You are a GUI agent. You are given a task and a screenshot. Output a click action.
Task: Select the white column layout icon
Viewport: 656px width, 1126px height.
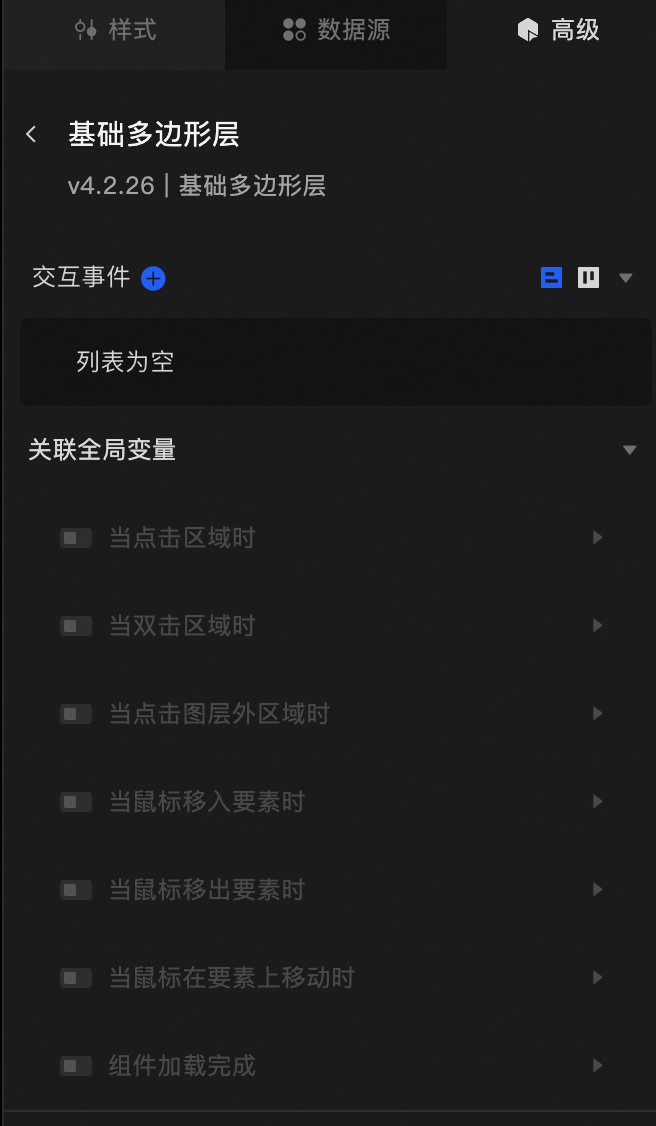tap(589, 278)
